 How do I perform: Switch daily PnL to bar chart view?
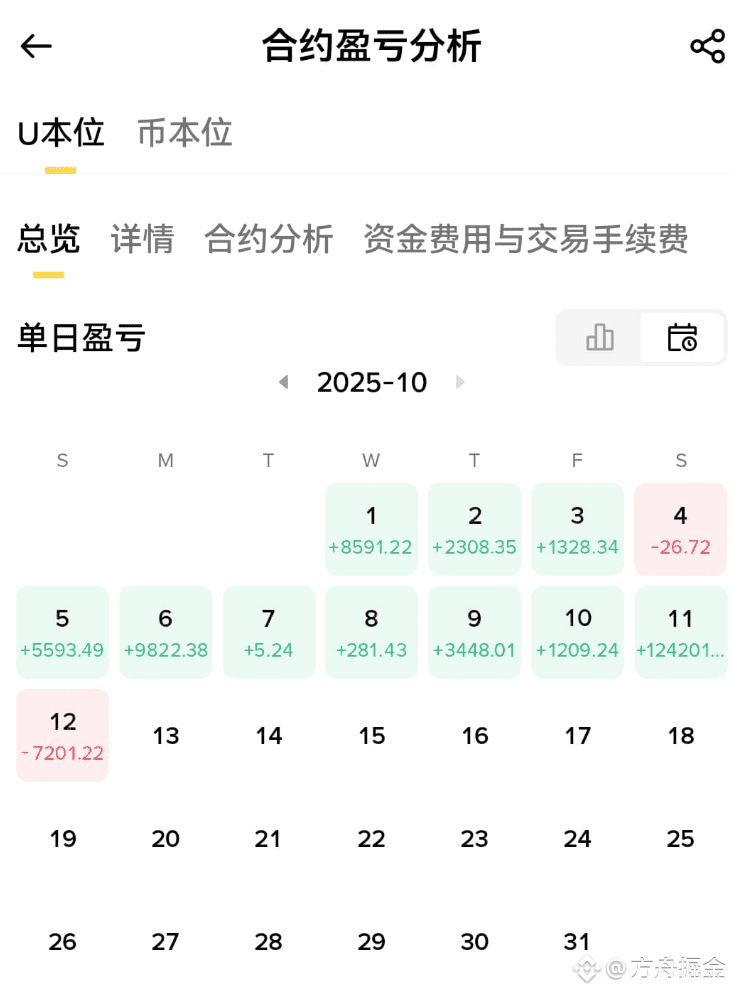(x=599, y=337)
